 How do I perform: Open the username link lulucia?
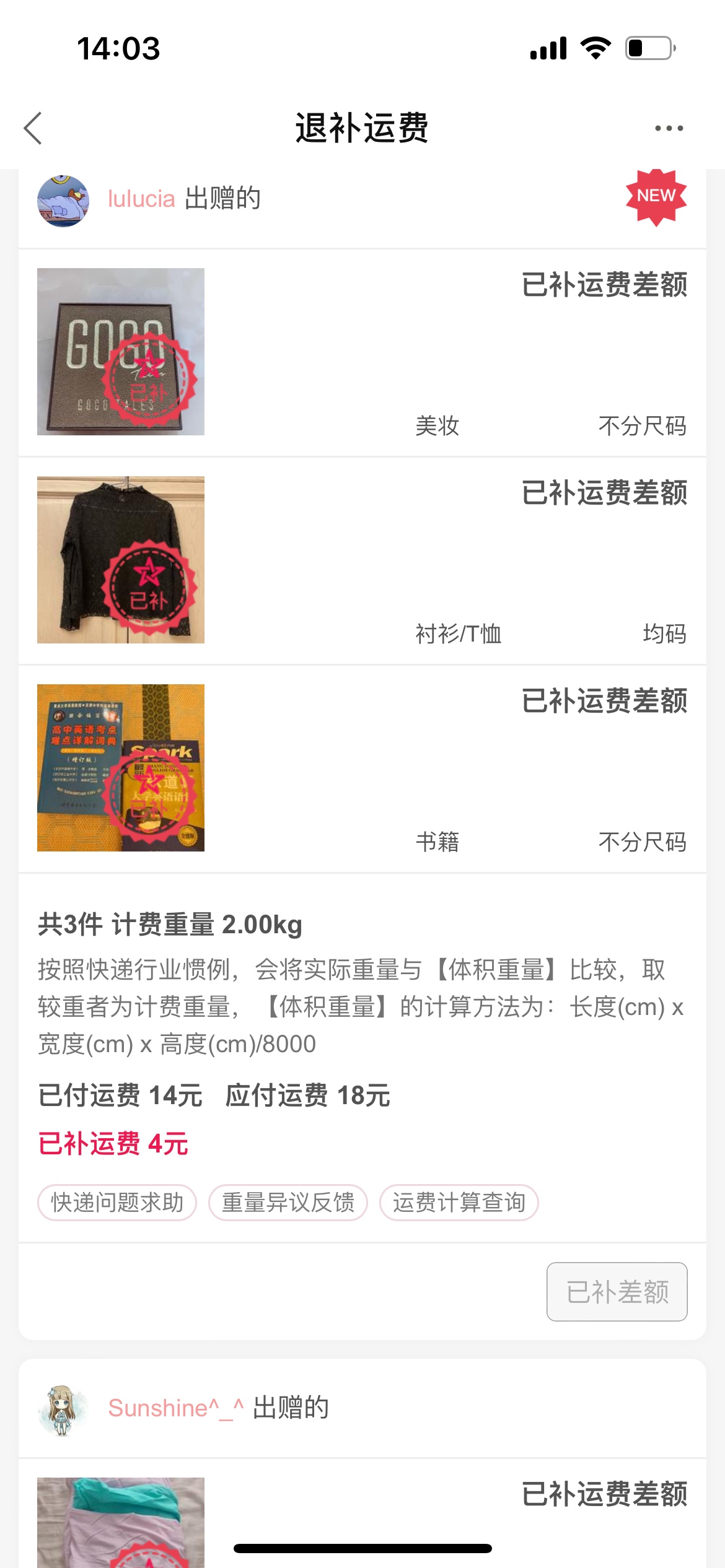141,199
